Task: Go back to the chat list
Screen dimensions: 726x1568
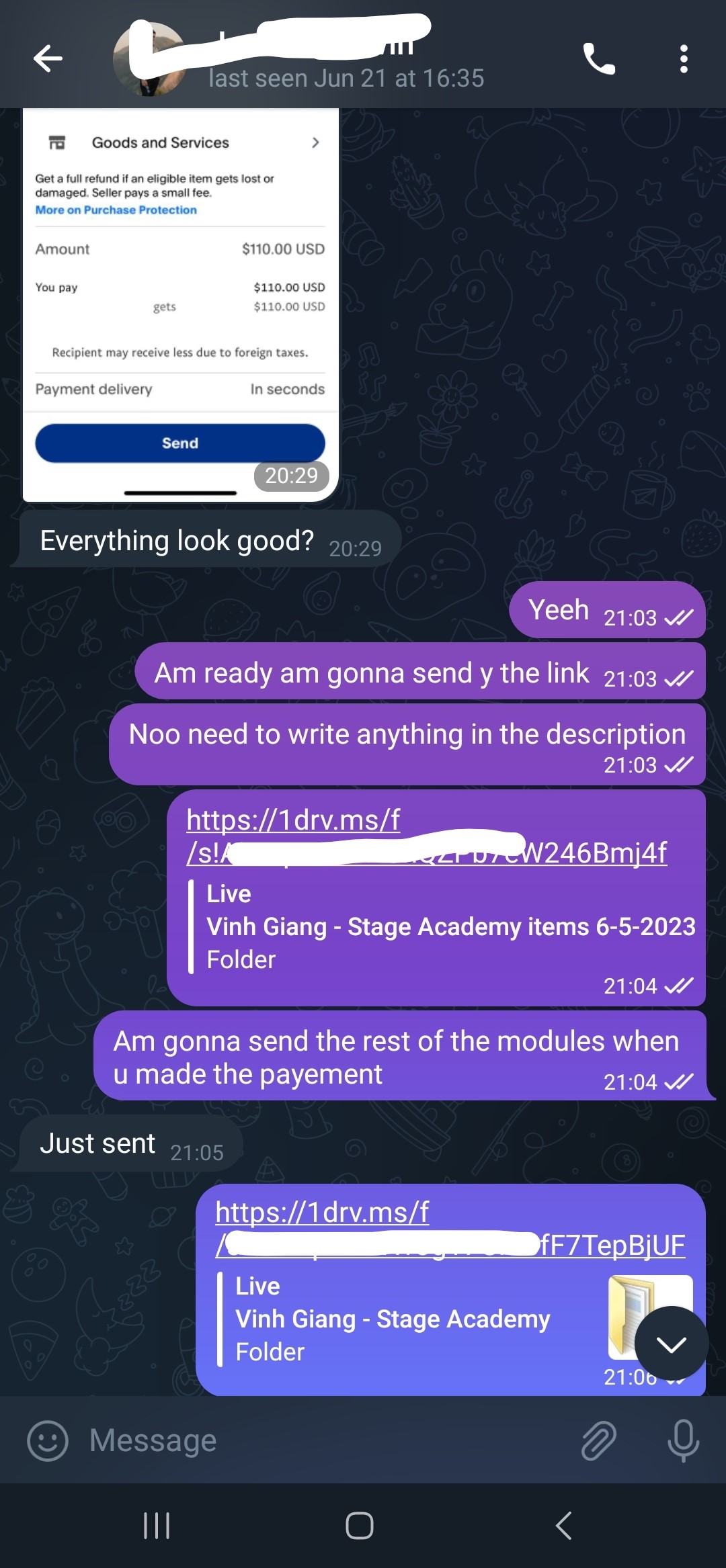Action: (48, 58)
